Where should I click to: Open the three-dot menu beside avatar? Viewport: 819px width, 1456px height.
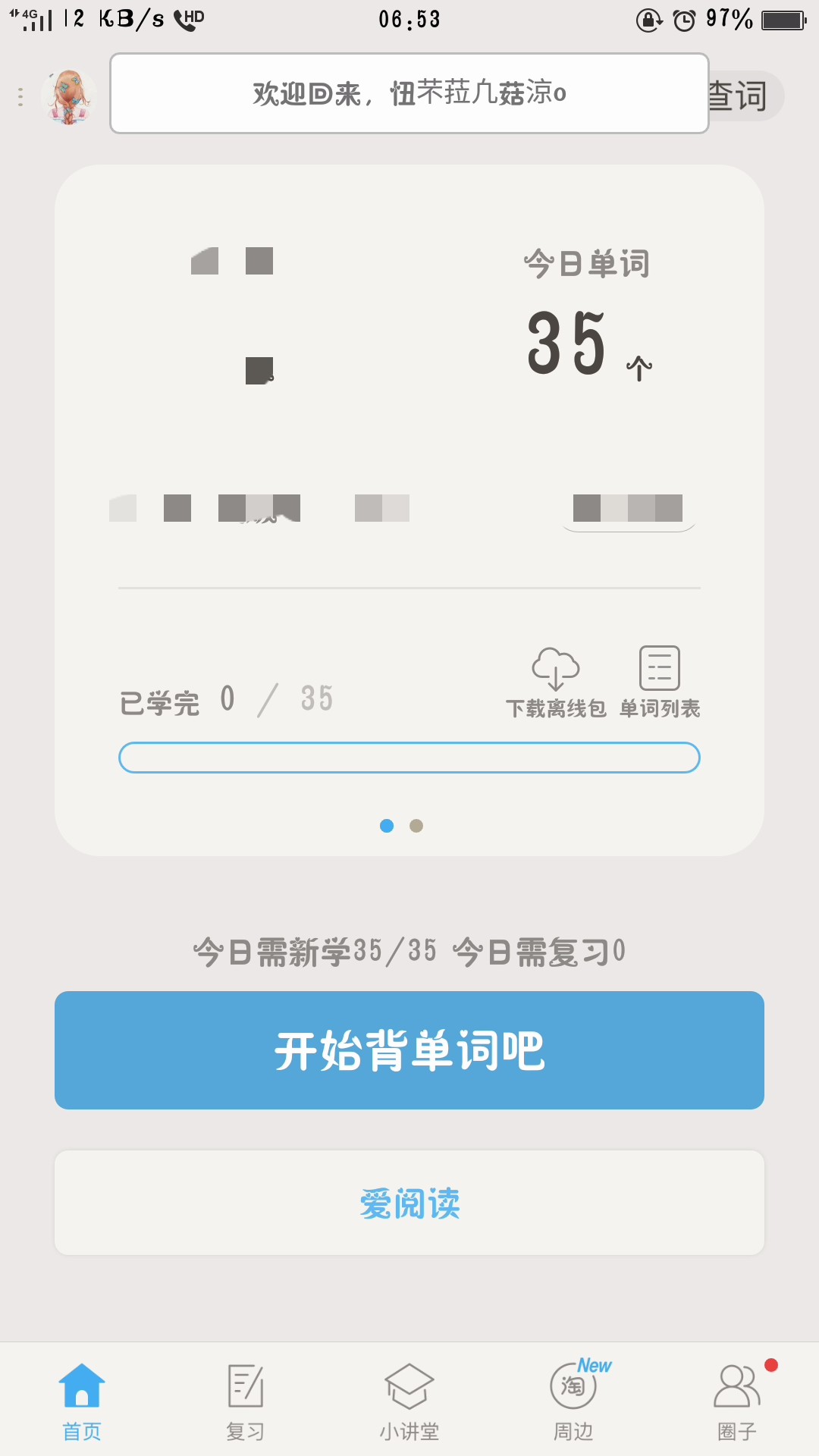pos(20,97)
